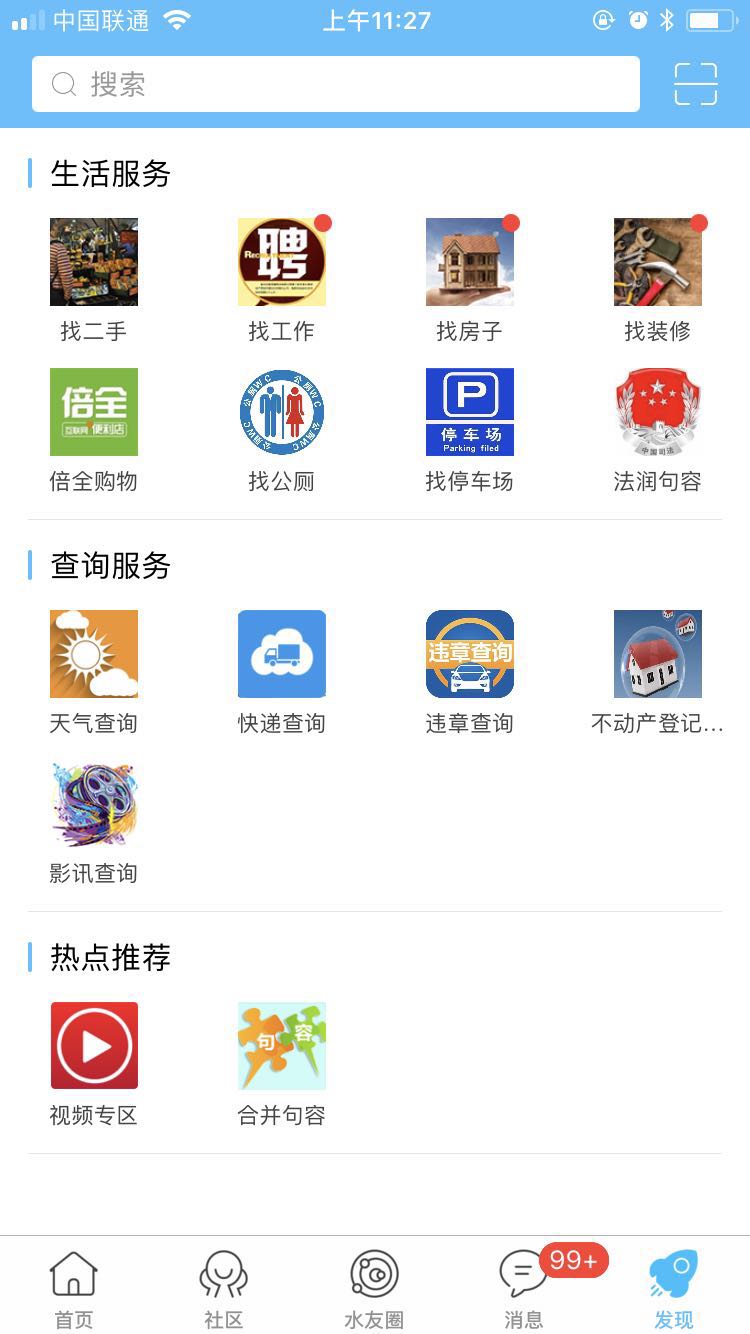750x1334 pixels.
Task: Tap the 搜索 search input field
Action: pyautogui.click(x=335, y=84)
